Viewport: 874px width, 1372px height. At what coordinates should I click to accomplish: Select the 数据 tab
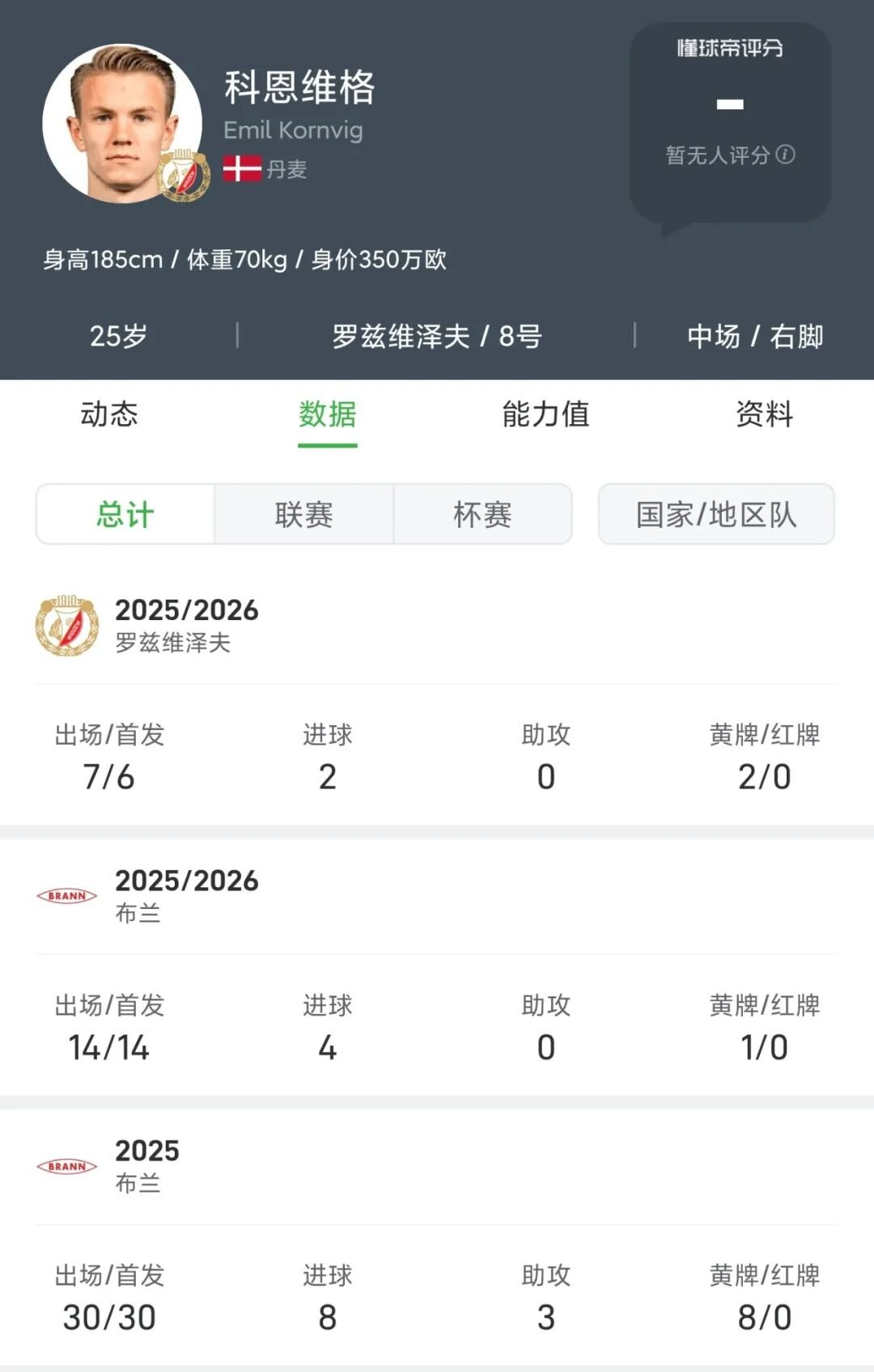click(327, 414)
